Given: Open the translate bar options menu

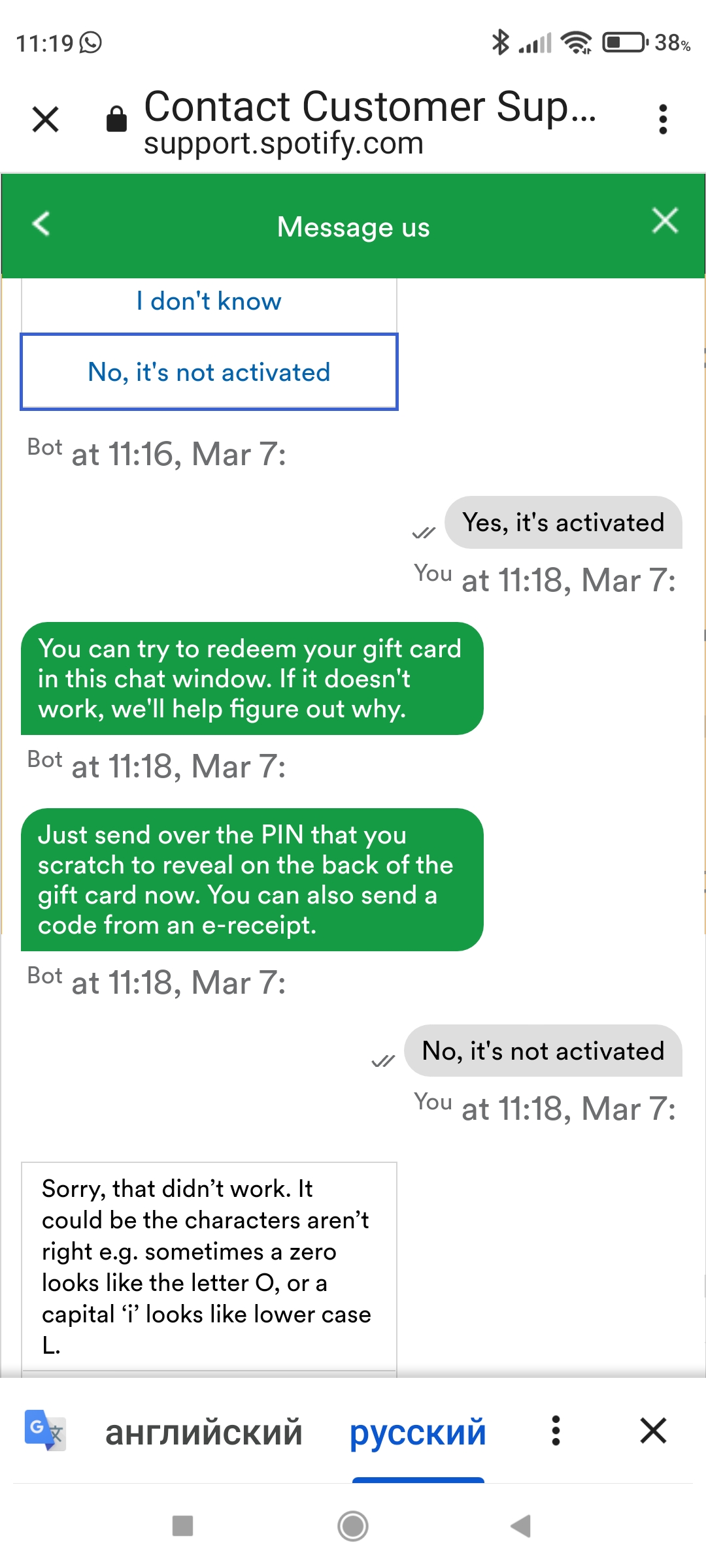Looking at the screenshot, I should (x=556, y=1431).
